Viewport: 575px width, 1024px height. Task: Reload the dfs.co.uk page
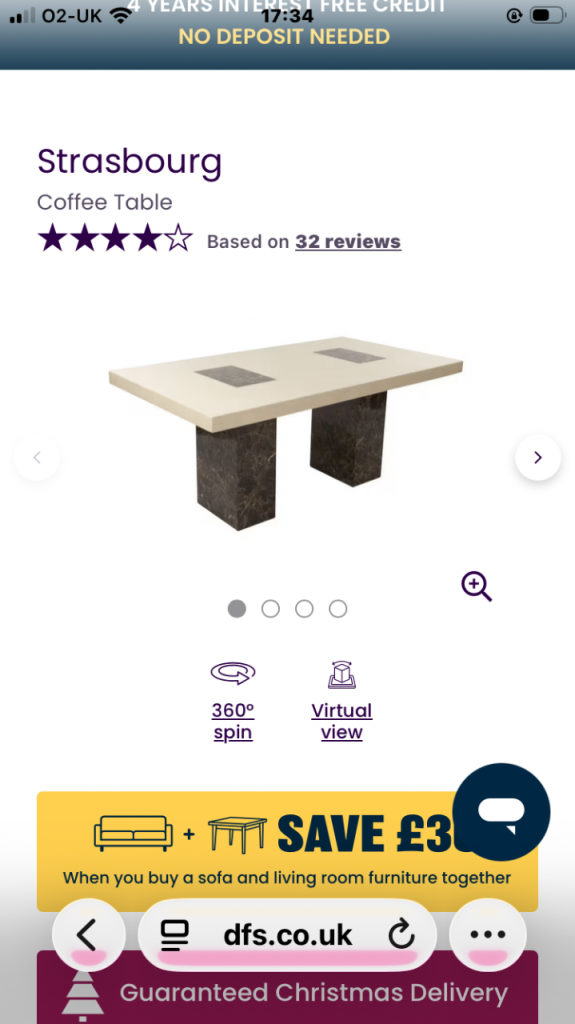(x=401, y=935)
